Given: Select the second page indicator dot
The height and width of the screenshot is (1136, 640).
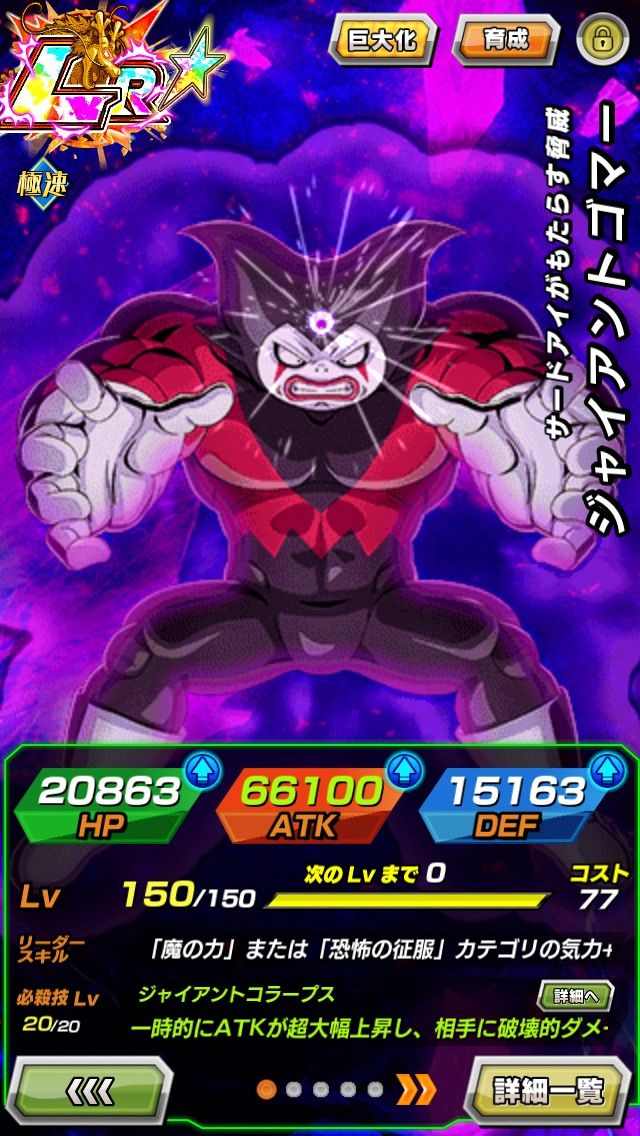Looking at the screenshot, I should pyautogui.click(x=294, y=1089).
